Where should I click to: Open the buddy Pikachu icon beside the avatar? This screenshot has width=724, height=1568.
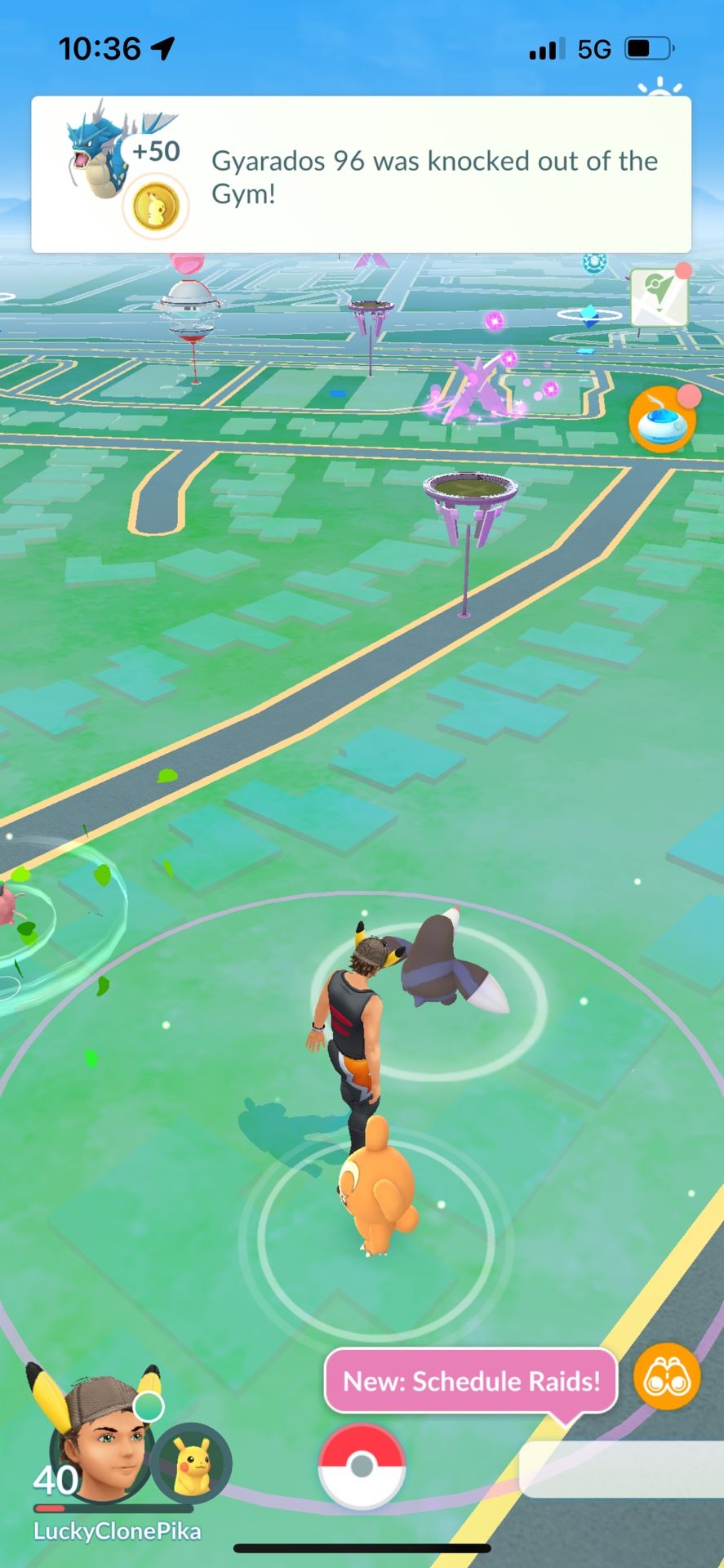tap(191, 1462)
